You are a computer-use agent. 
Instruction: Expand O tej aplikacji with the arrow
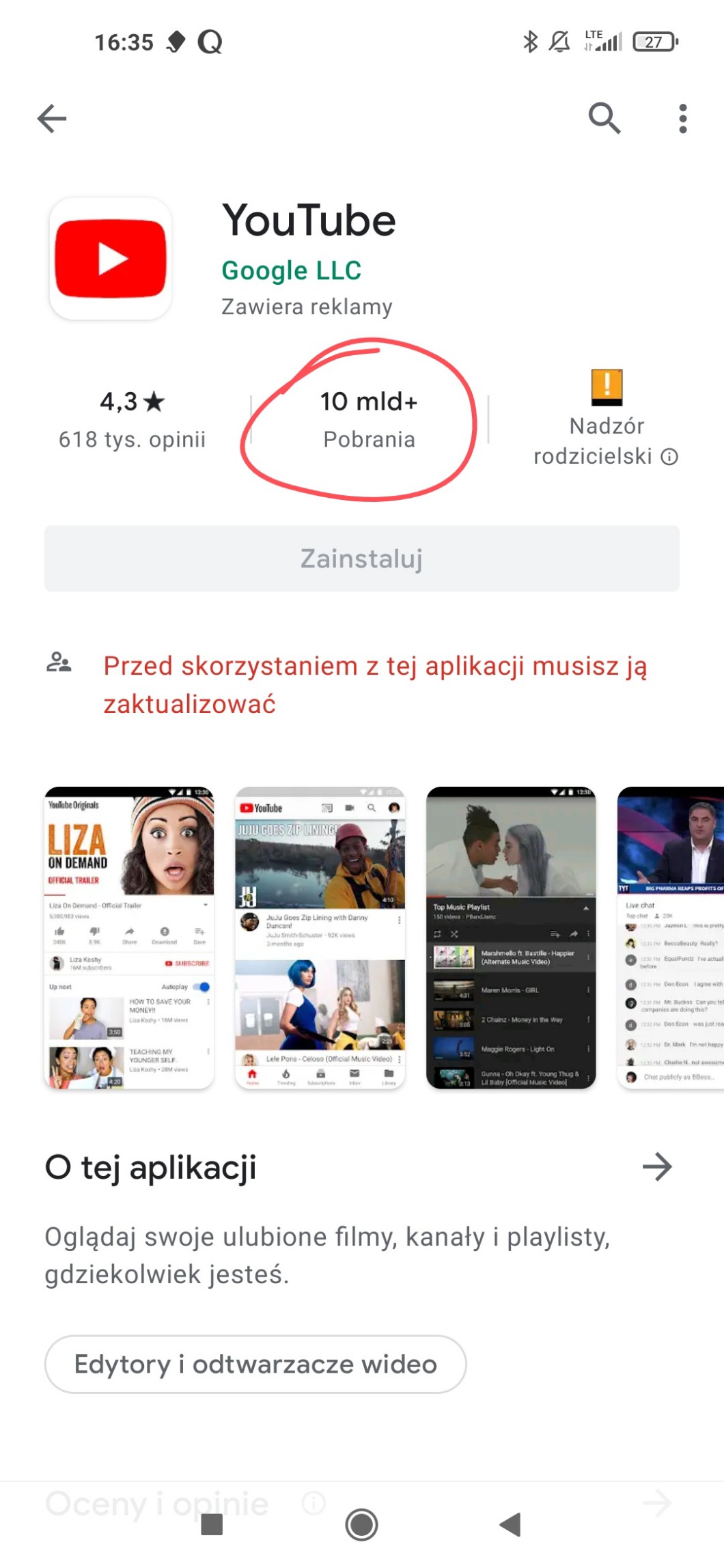(657, 1166)
